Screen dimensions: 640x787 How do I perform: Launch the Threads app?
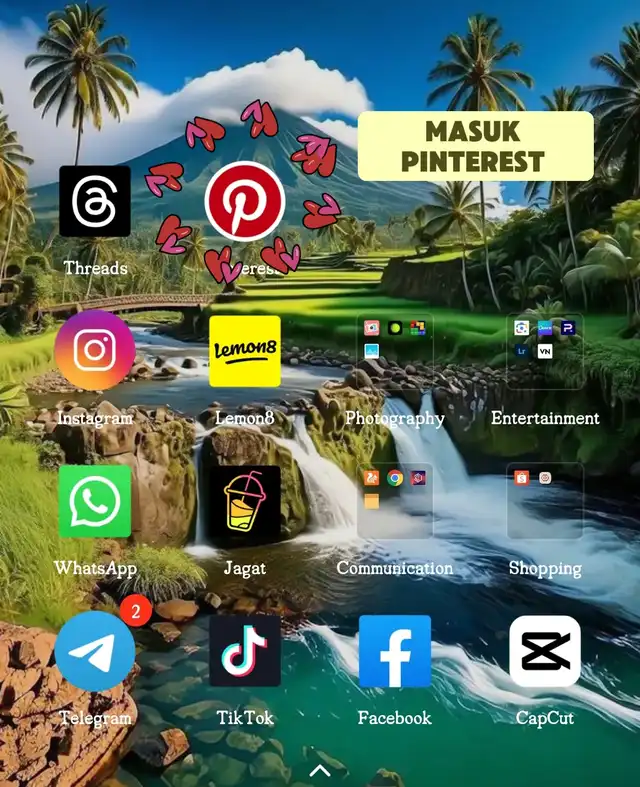(95, 201)
